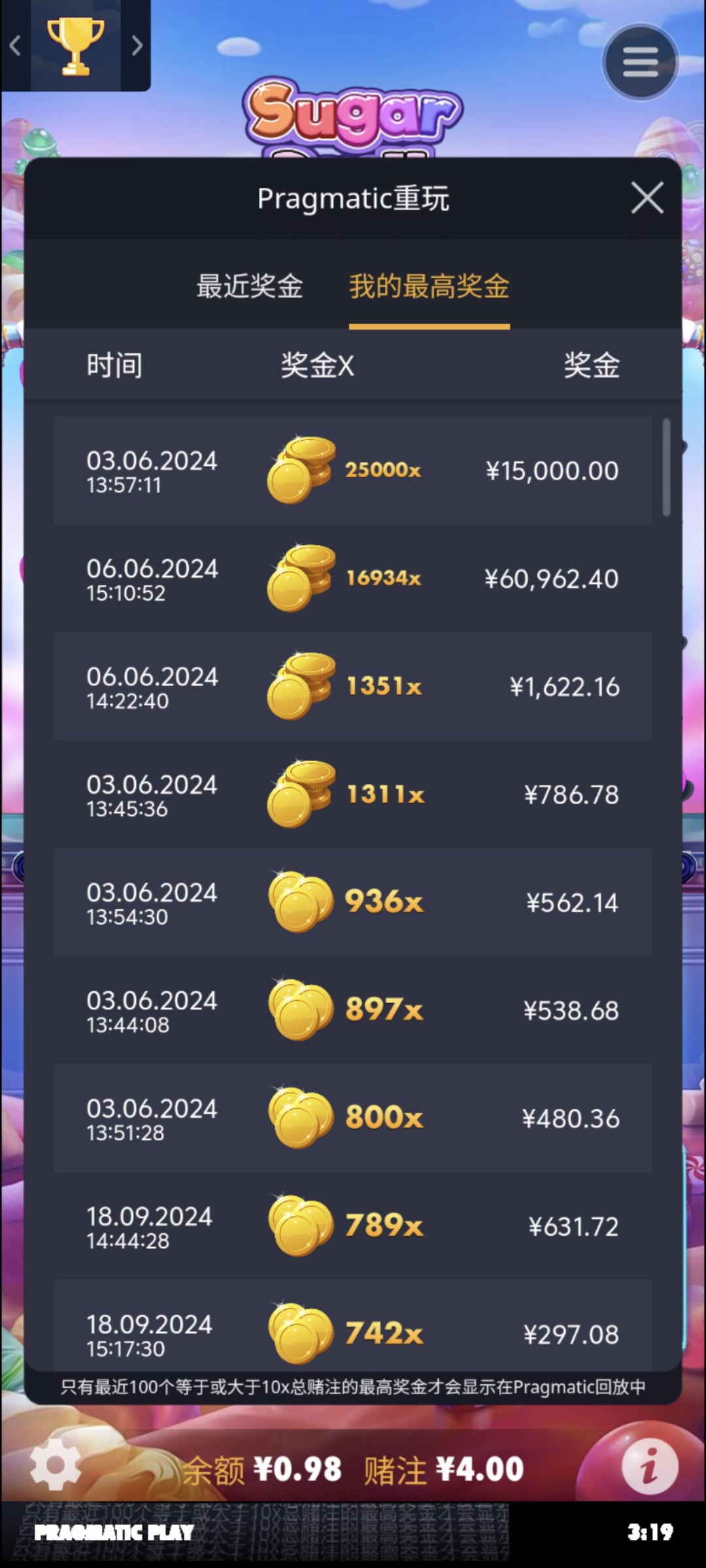Open the 1311x replay for ¥786.78
706x1568 pixels.
(x=353, y=794)
